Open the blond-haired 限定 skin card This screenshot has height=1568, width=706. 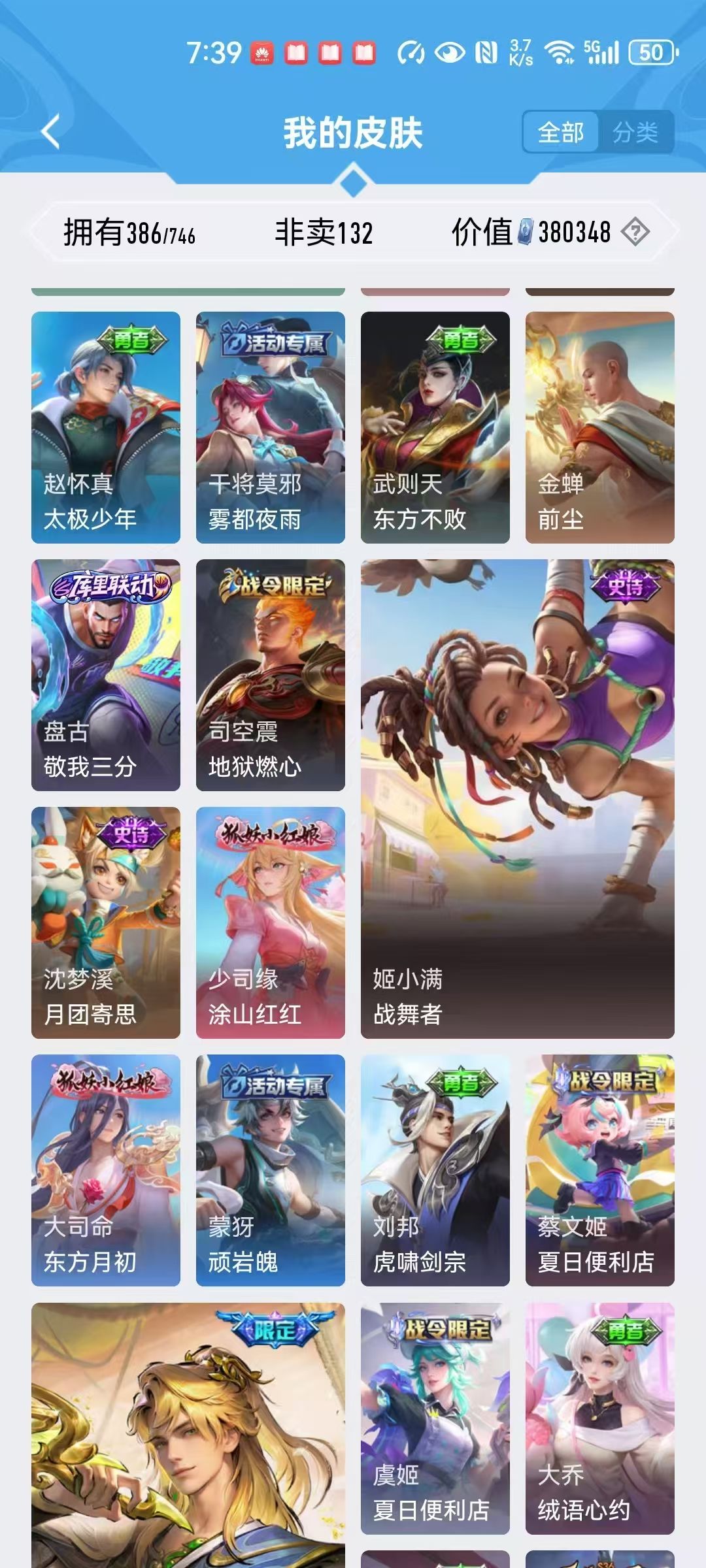click(x=188, y=1437)
